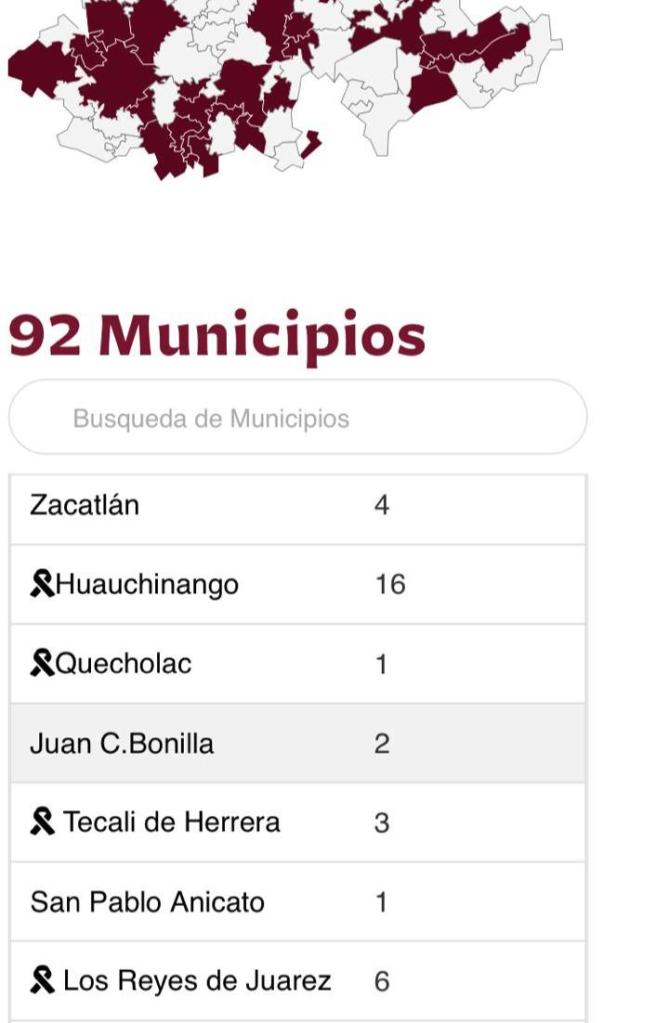The image size is (669, 1023).
Task: Tap the San Pablo Anicato row
Action: (x=297, y=902)
